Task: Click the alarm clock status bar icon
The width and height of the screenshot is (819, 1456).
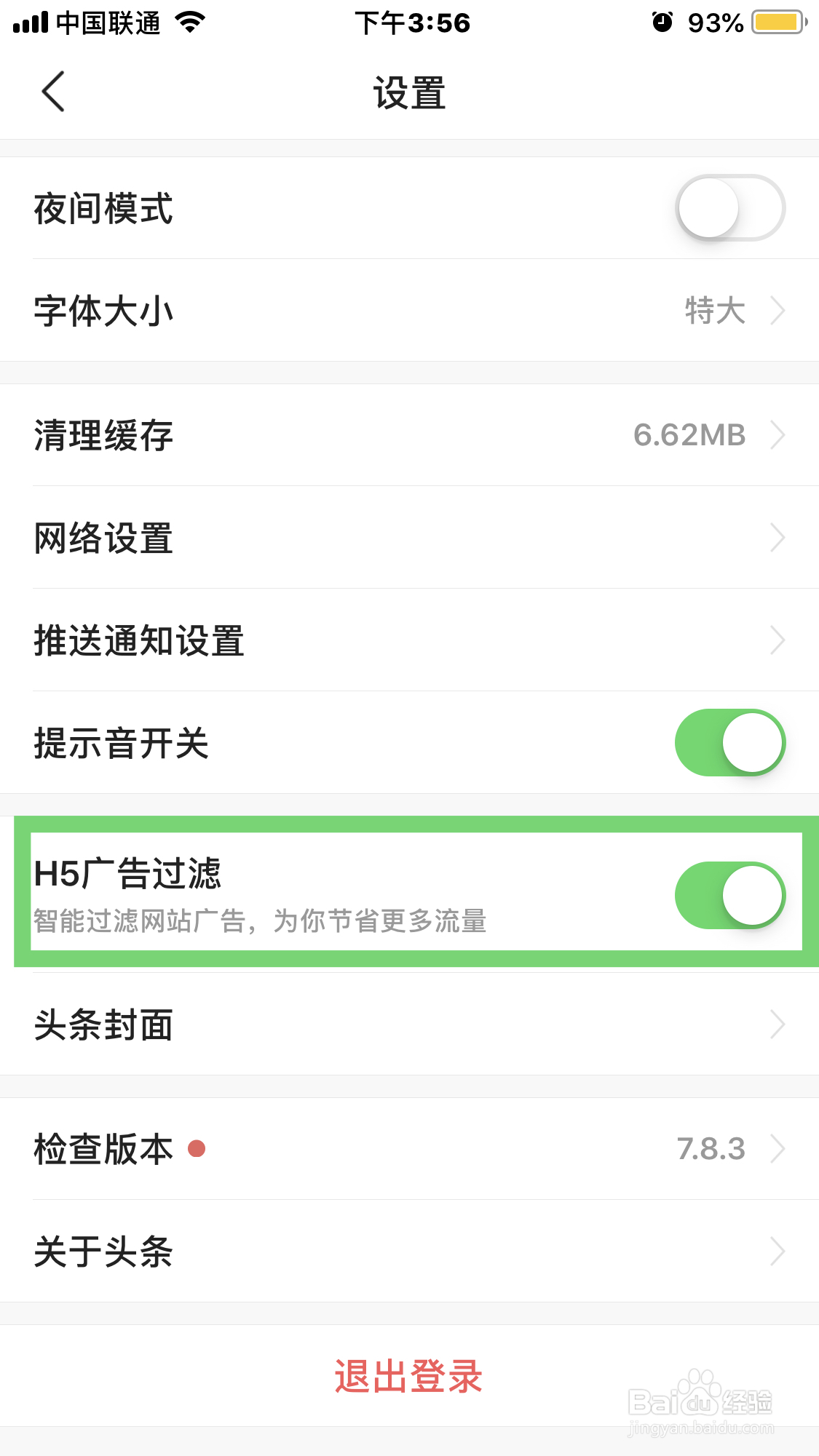Action: point(661,22)
